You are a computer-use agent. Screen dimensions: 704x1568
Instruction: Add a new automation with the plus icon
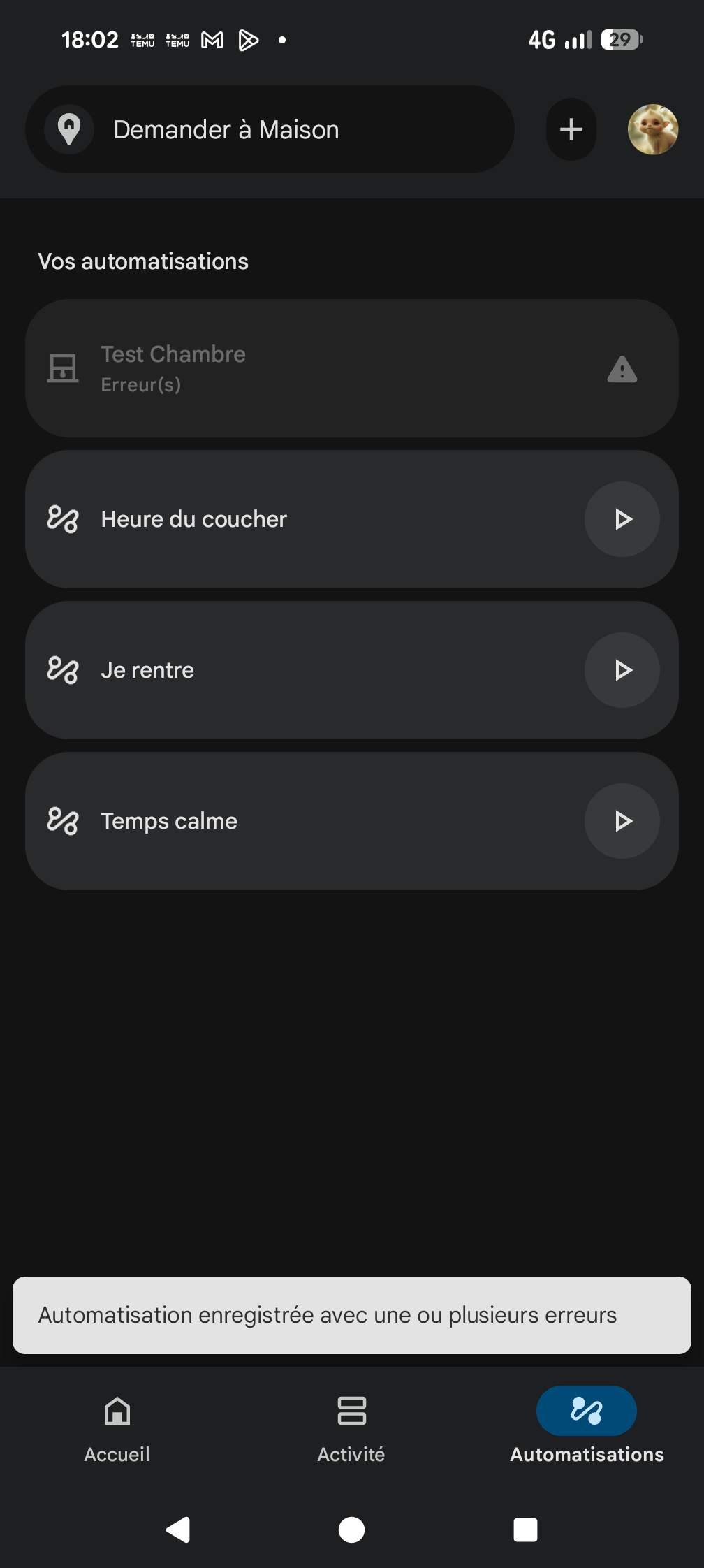tap(571, 129)
